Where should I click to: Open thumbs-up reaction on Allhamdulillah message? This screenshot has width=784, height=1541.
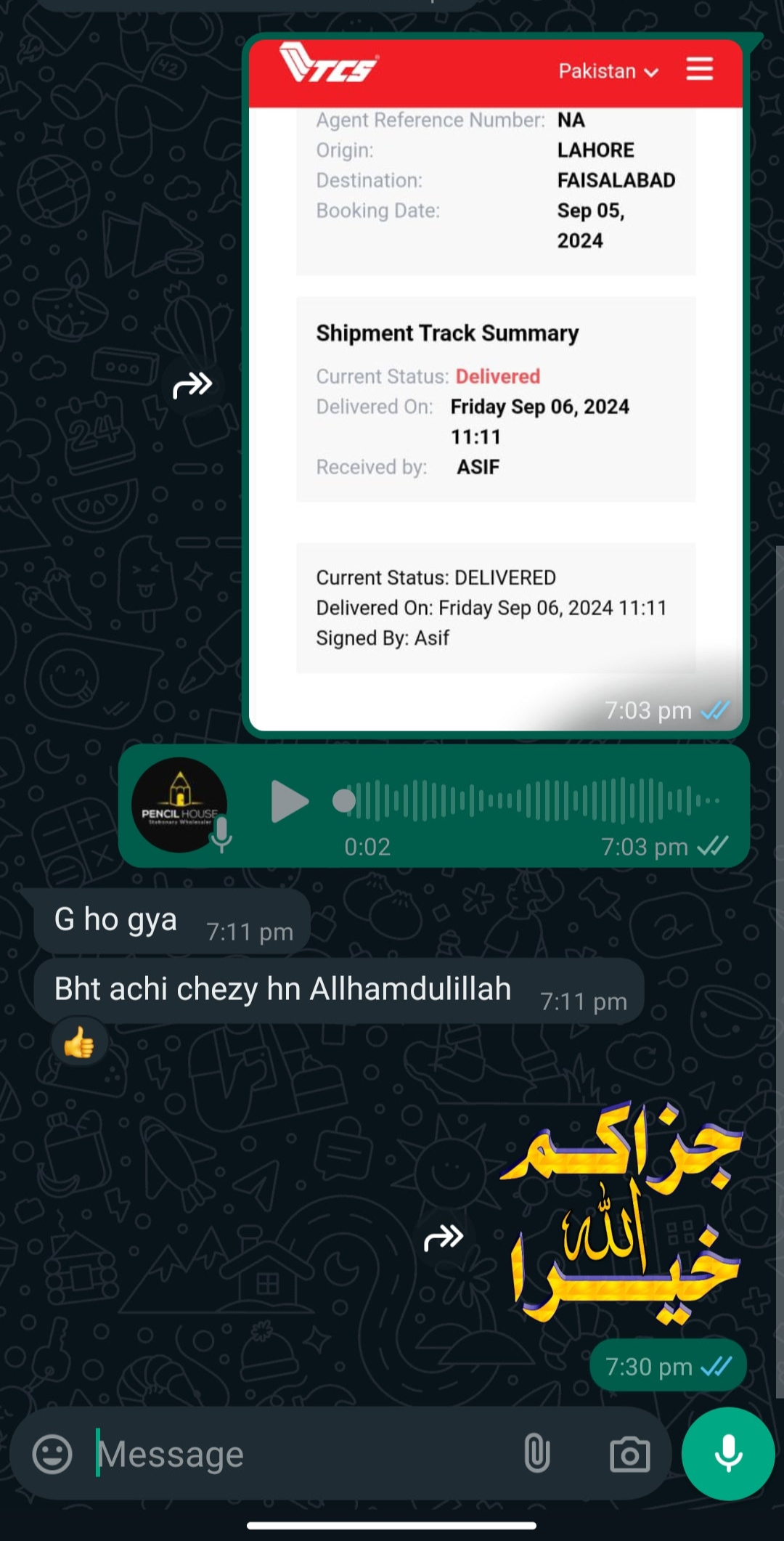[x=79, y=1044]
